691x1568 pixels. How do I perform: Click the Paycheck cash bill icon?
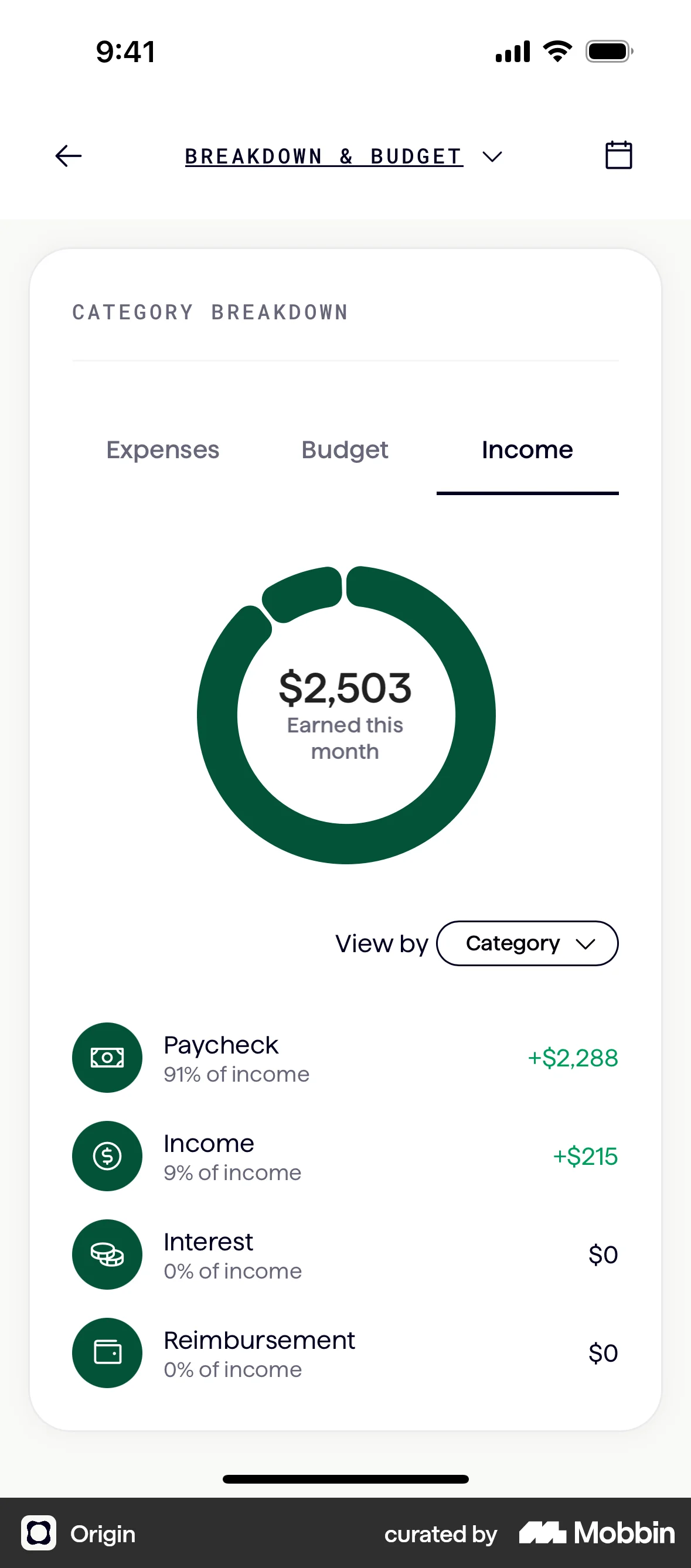pos(107,1057)
